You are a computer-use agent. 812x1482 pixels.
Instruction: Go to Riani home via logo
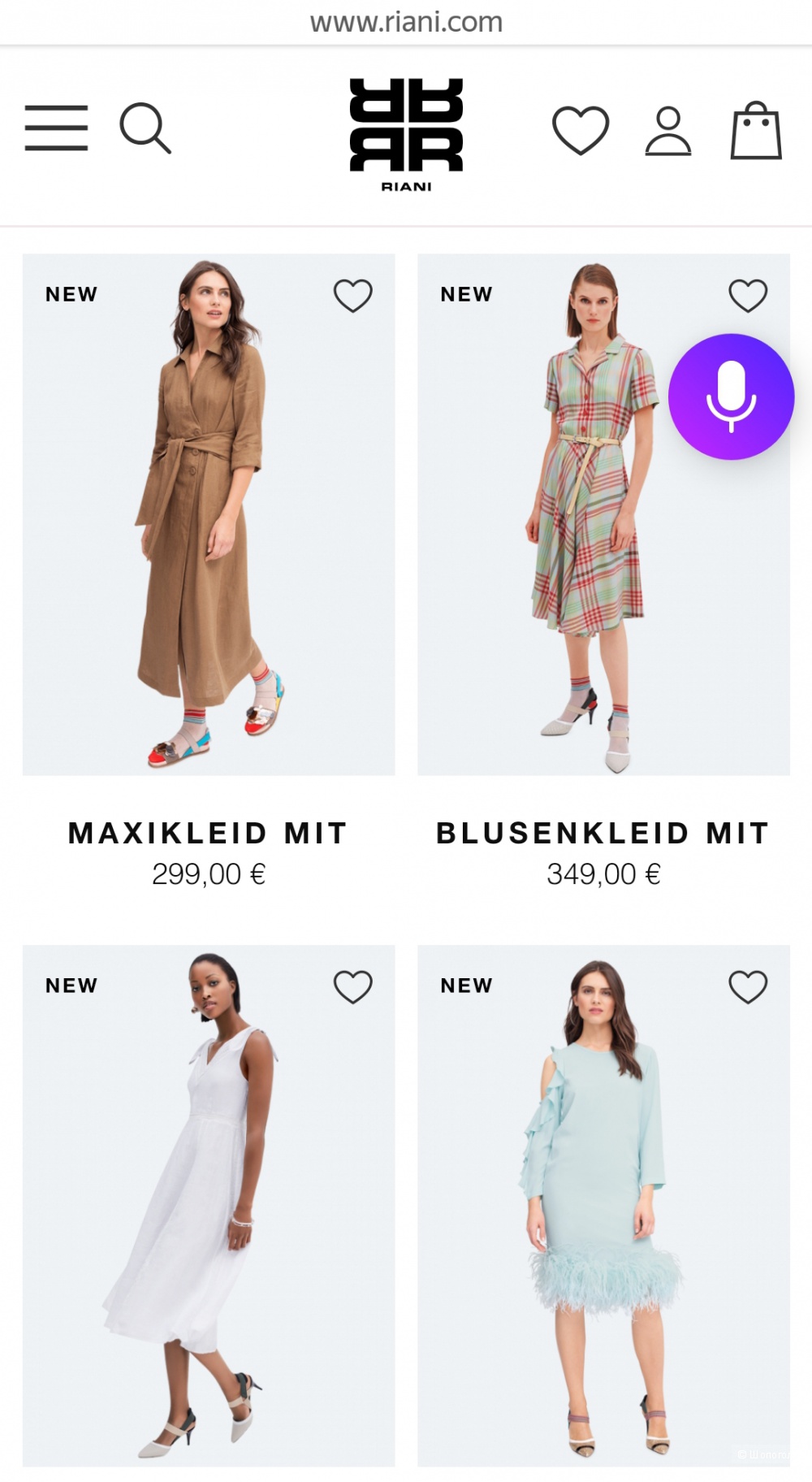(406, 133)
